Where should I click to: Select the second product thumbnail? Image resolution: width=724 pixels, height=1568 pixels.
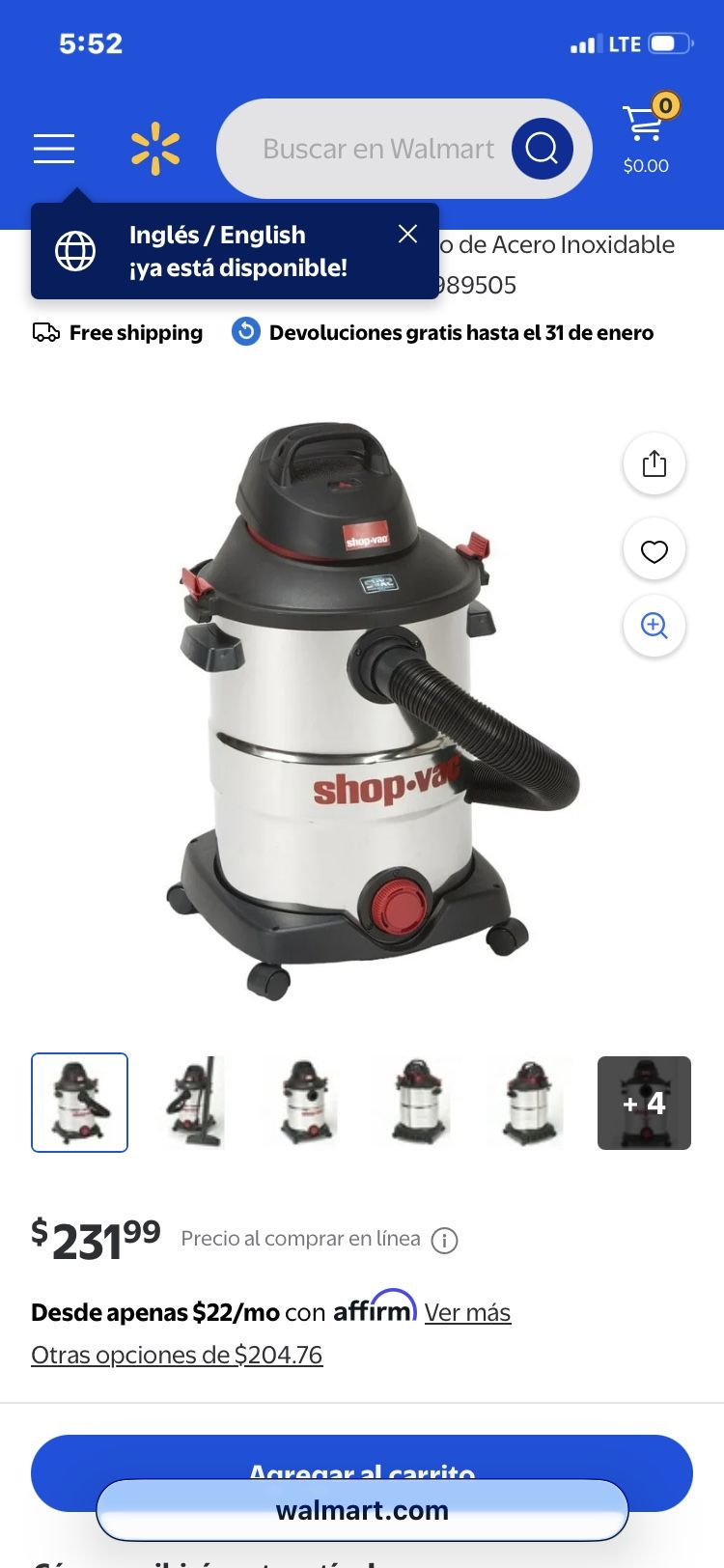[x=192, y=1103]
